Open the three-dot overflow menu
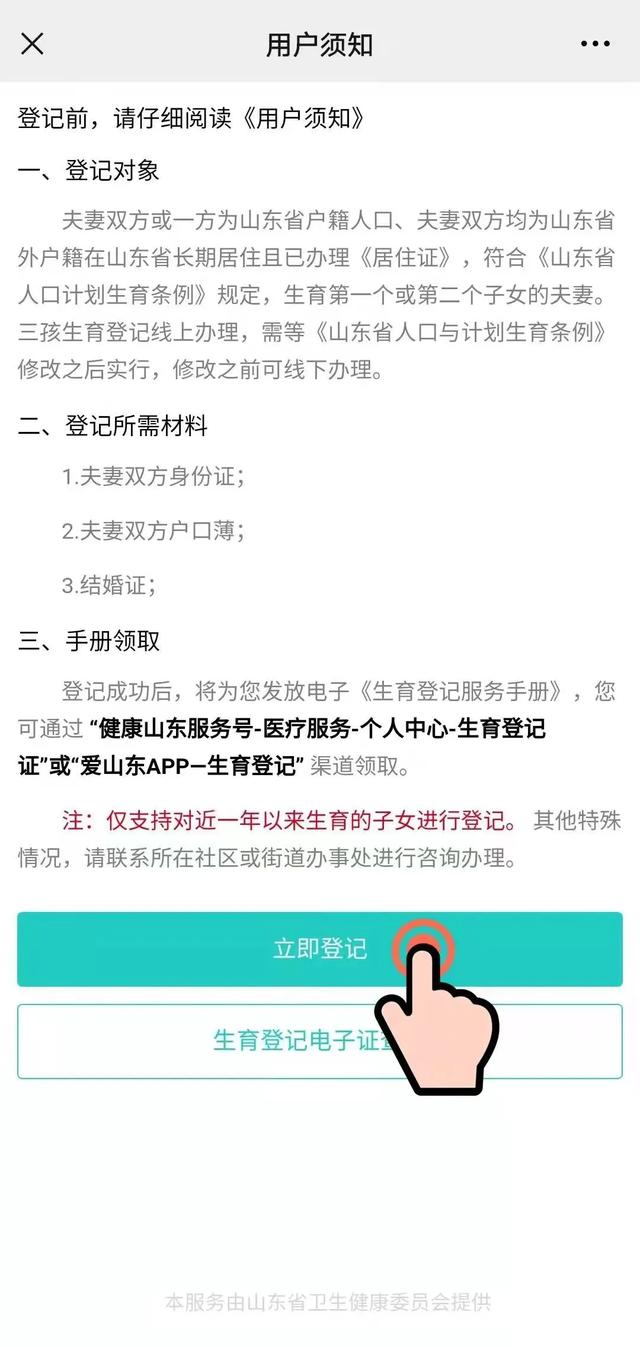The width and height of the screenshot is (640, 1347). coord(595,44)
